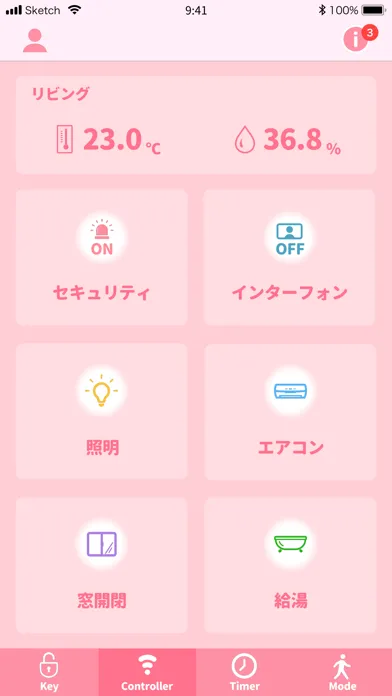Switch to the Key tab

[x=49, y=672]
